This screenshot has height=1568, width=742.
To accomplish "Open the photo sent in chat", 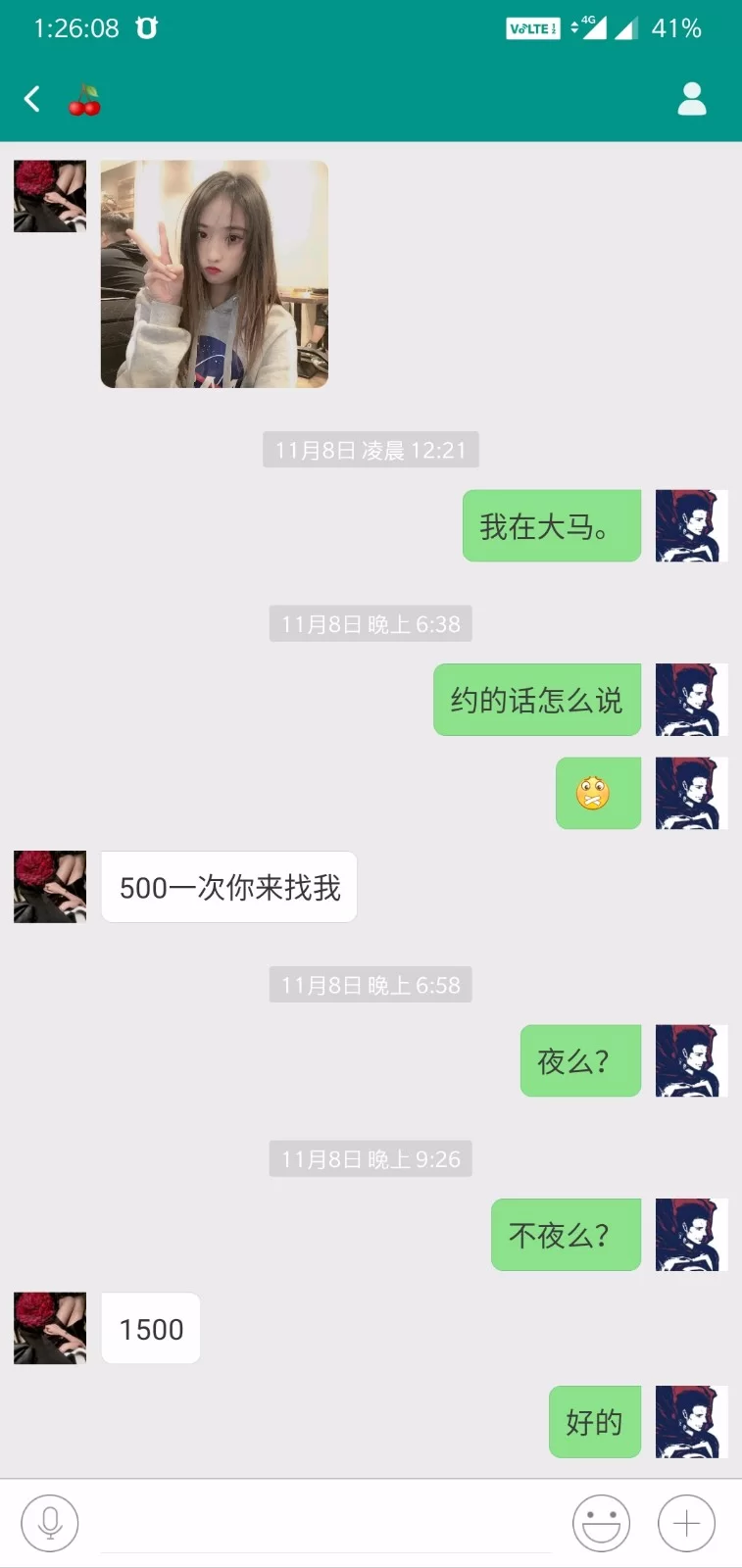I will (x=214, y=274).
